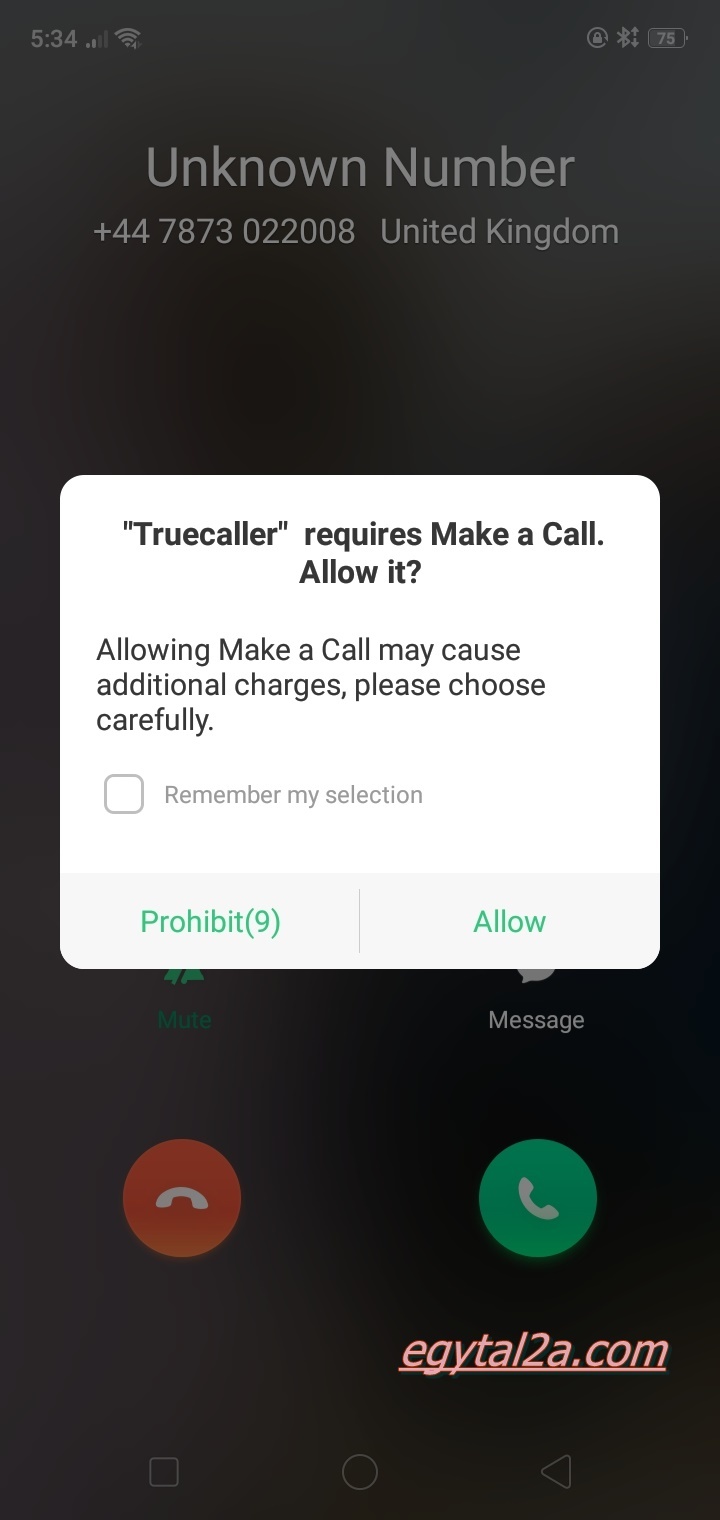720x1520 pixels.
Task: Open recent apps from navigation bar
Action: point(164,1472)
